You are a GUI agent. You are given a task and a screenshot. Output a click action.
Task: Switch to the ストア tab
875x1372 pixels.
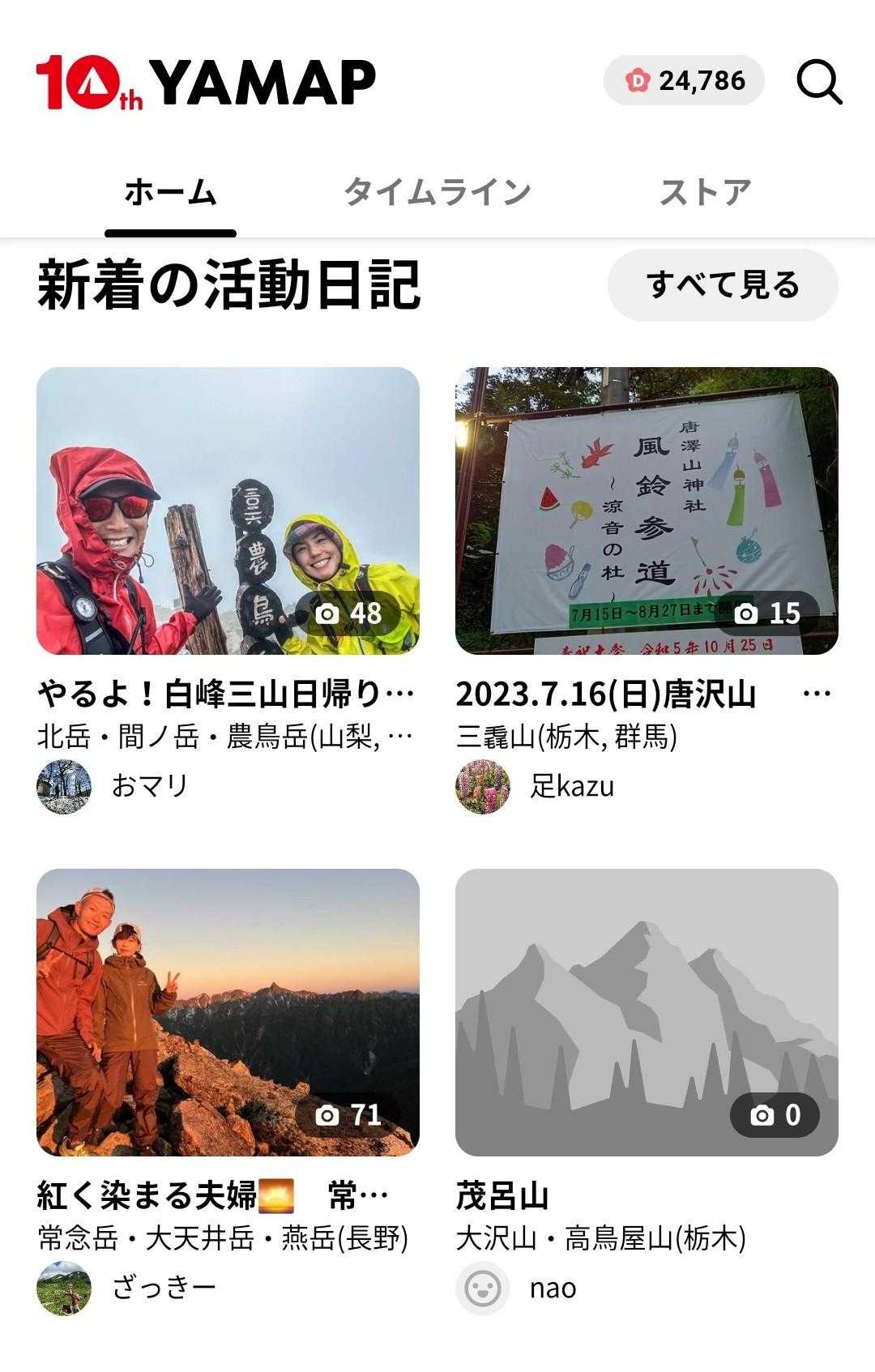(705, 193)
